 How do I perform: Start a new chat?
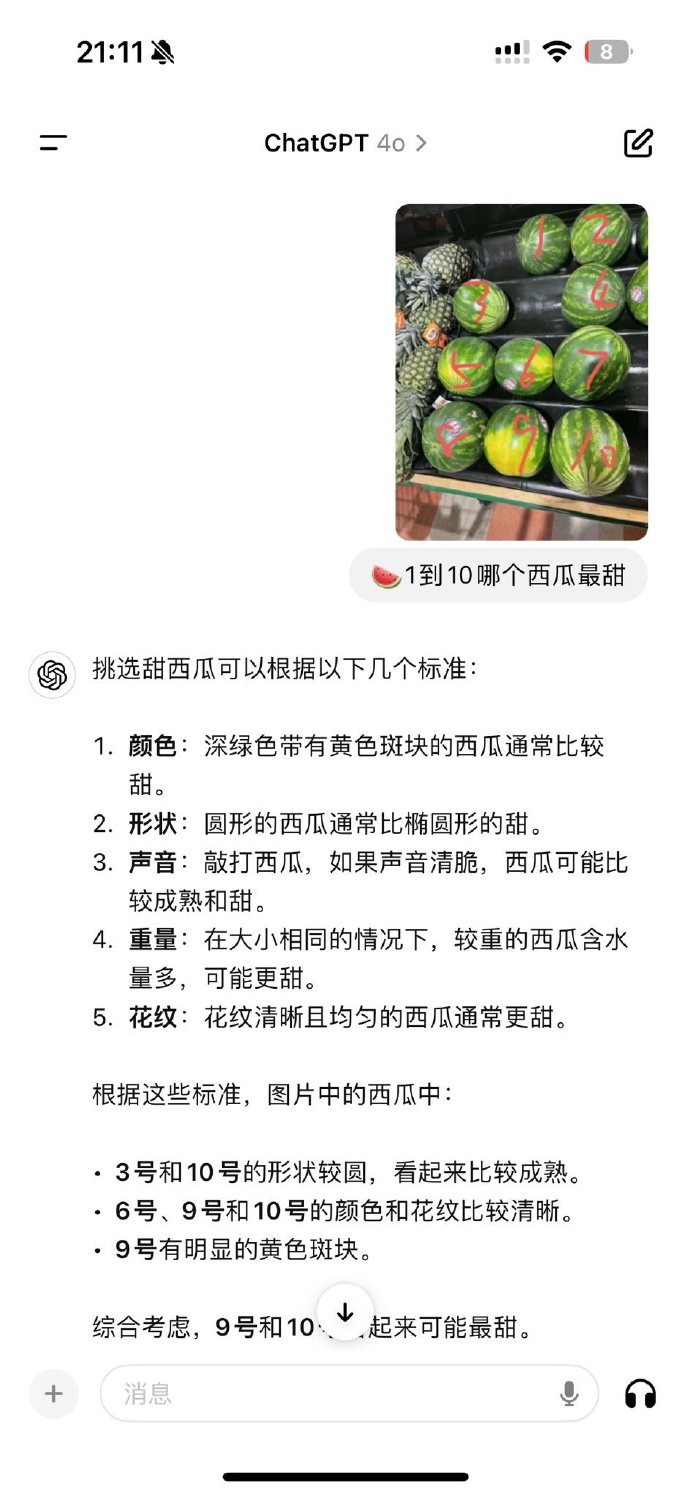pyautogui.click(x=638, y=143)
